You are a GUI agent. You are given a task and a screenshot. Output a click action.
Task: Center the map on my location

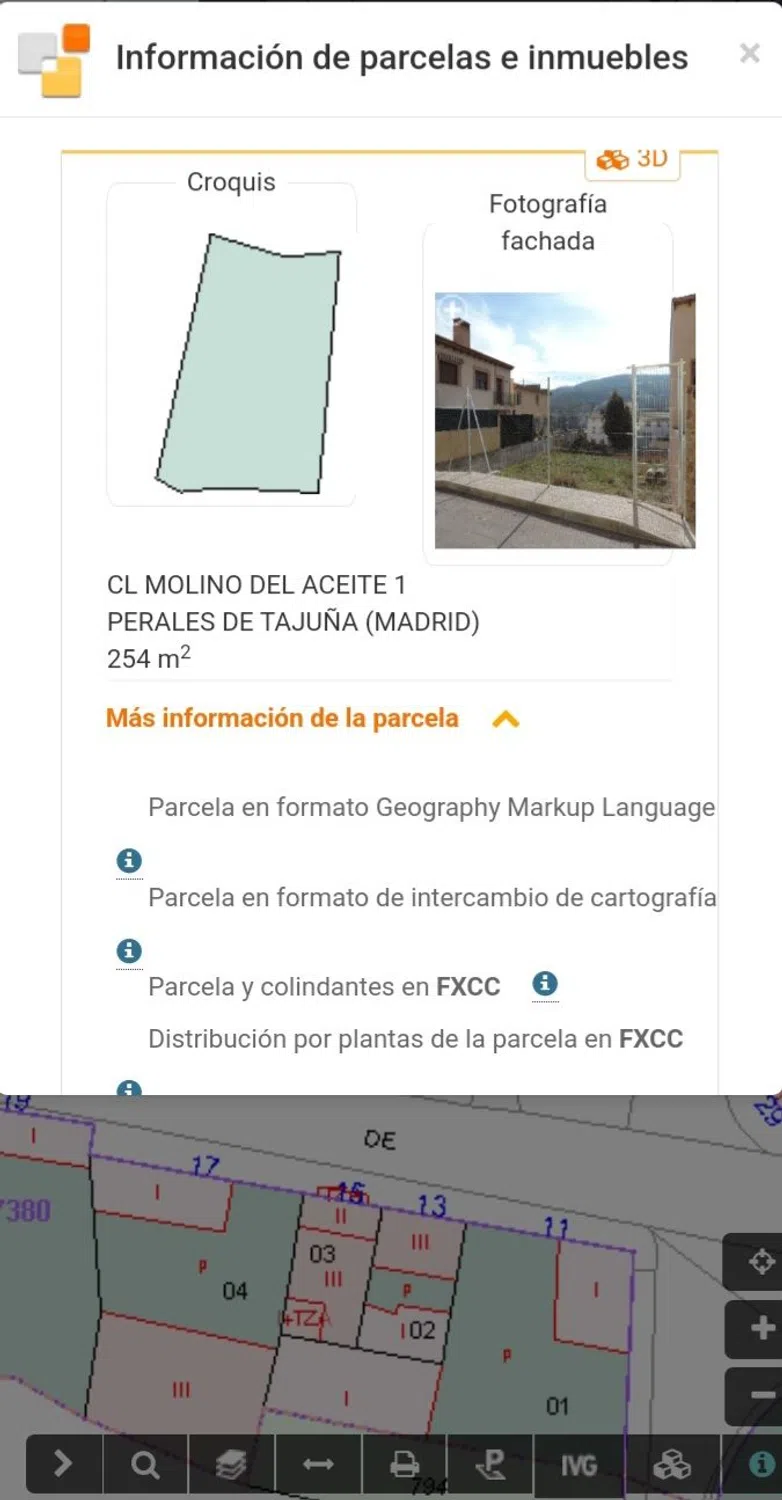click(x=761, y=1262)
